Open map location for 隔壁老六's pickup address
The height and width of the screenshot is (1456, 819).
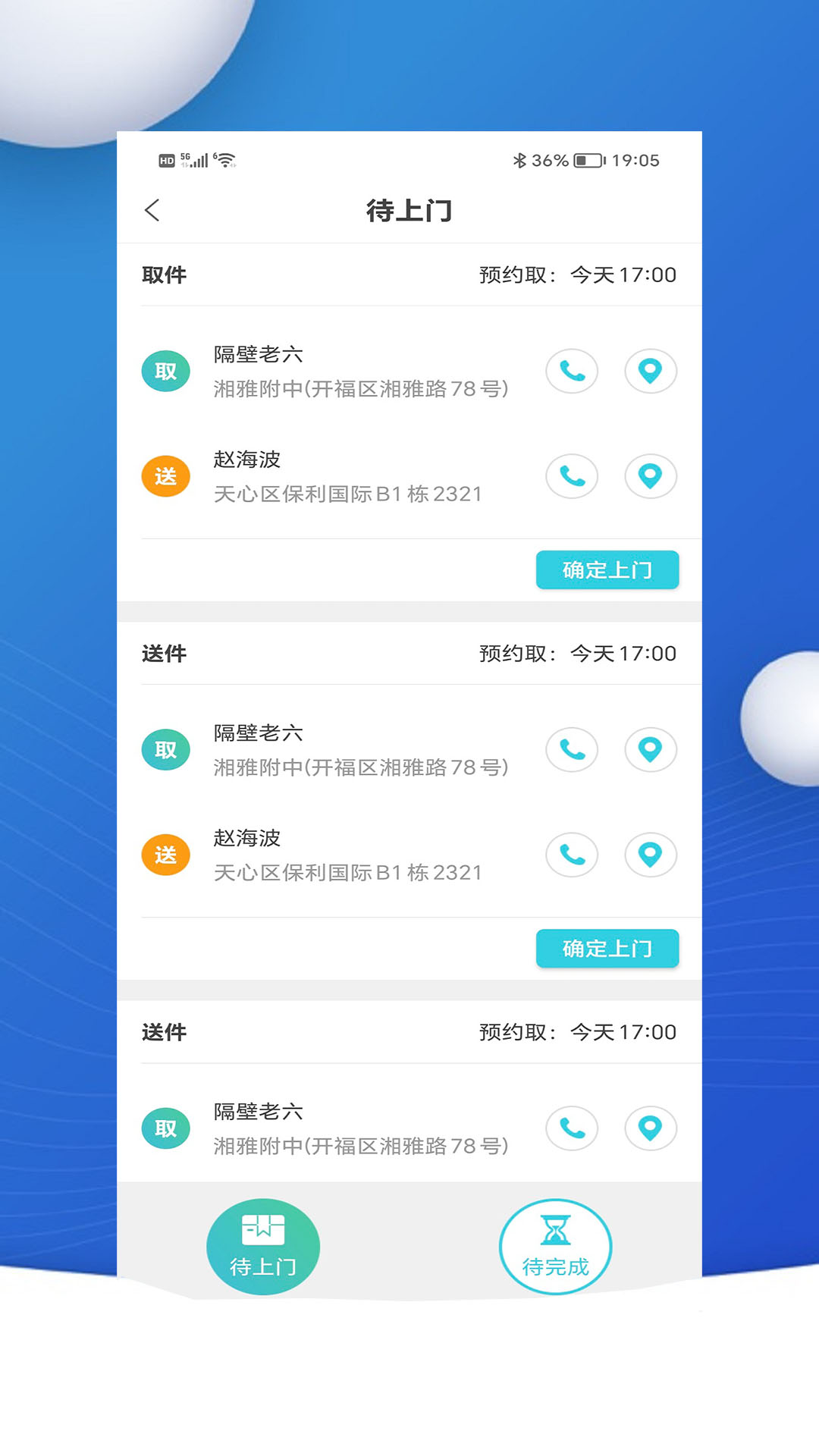(x=651, y=372)
